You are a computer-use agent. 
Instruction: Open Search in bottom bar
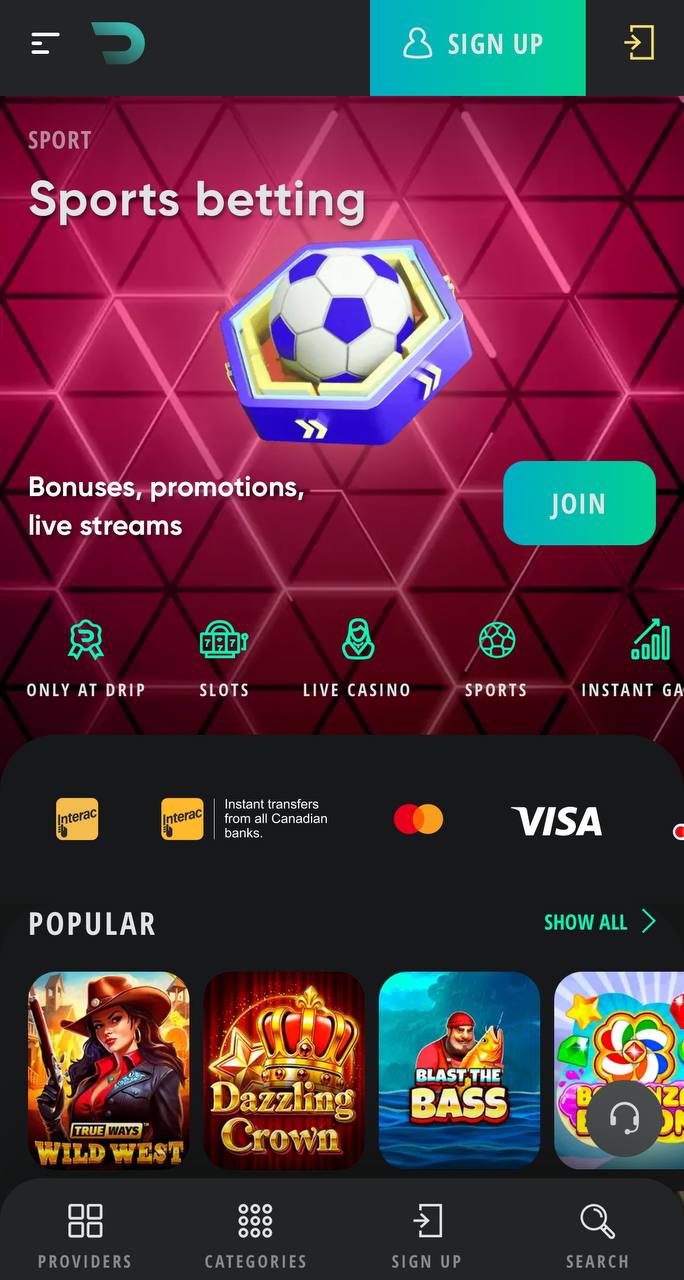(x=597, y=1236)
